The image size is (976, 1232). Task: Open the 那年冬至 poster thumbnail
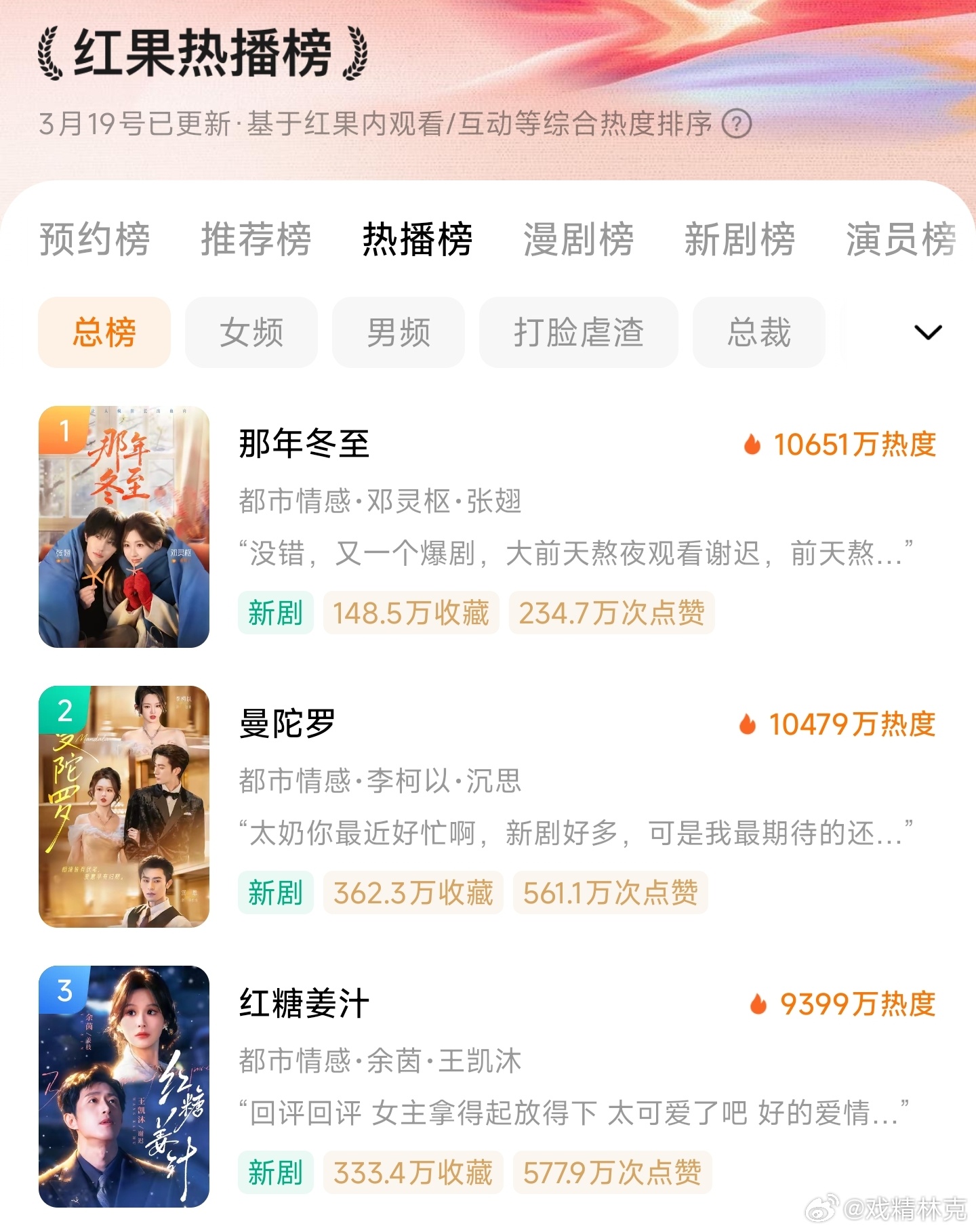[124, 529]
